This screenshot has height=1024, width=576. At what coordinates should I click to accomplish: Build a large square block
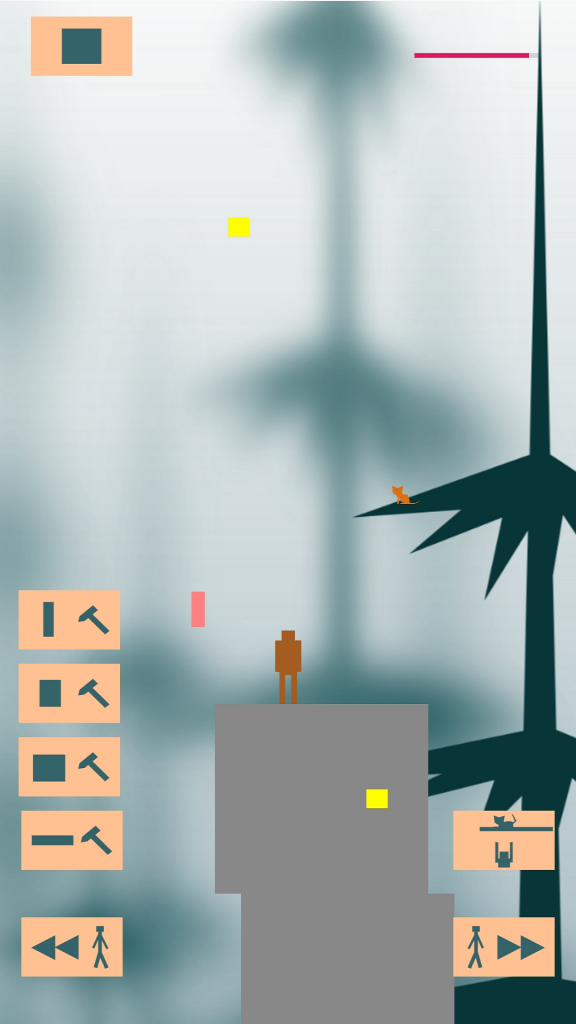(x=69, y=767)
